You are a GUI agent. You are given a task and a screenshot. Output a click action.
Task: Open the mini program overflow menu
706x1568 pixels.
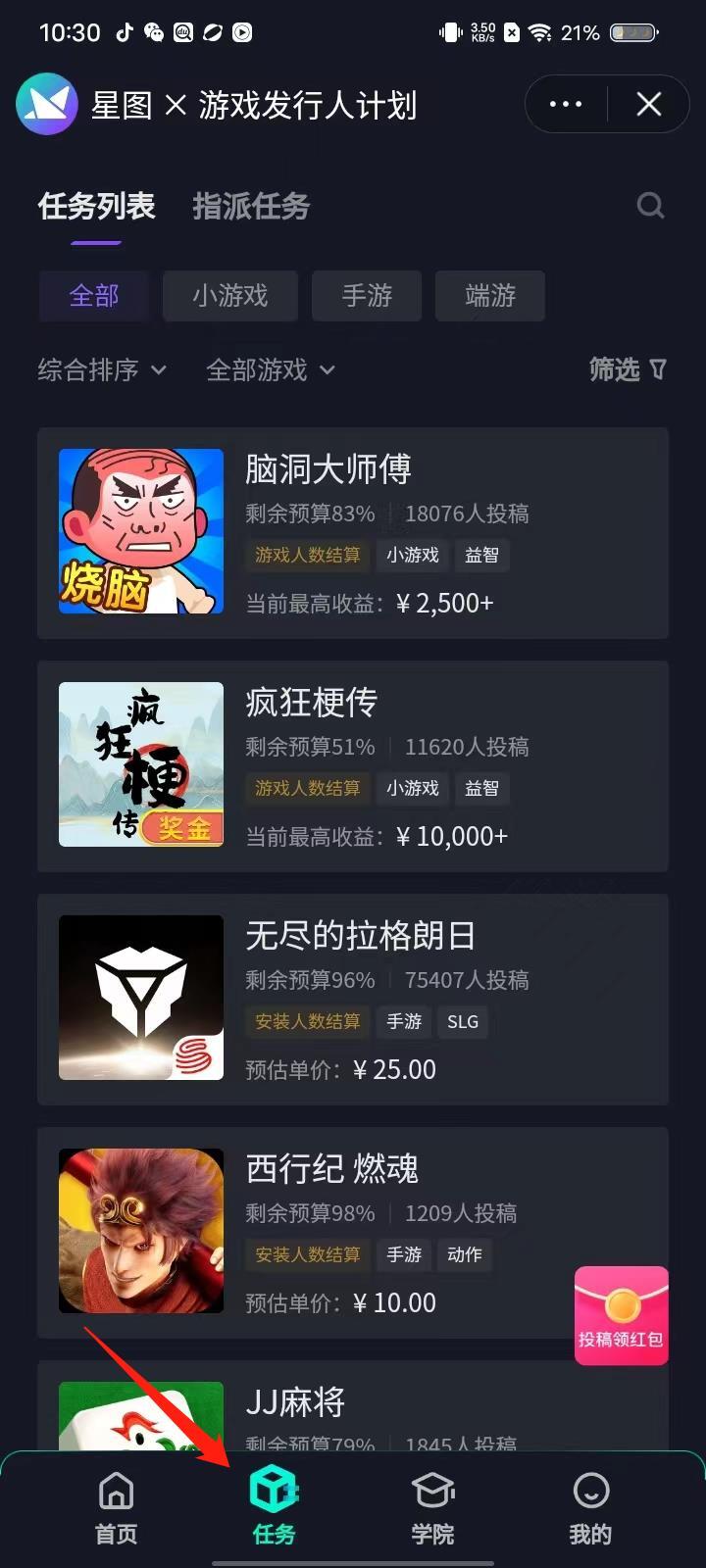click(x=566, y=104)
